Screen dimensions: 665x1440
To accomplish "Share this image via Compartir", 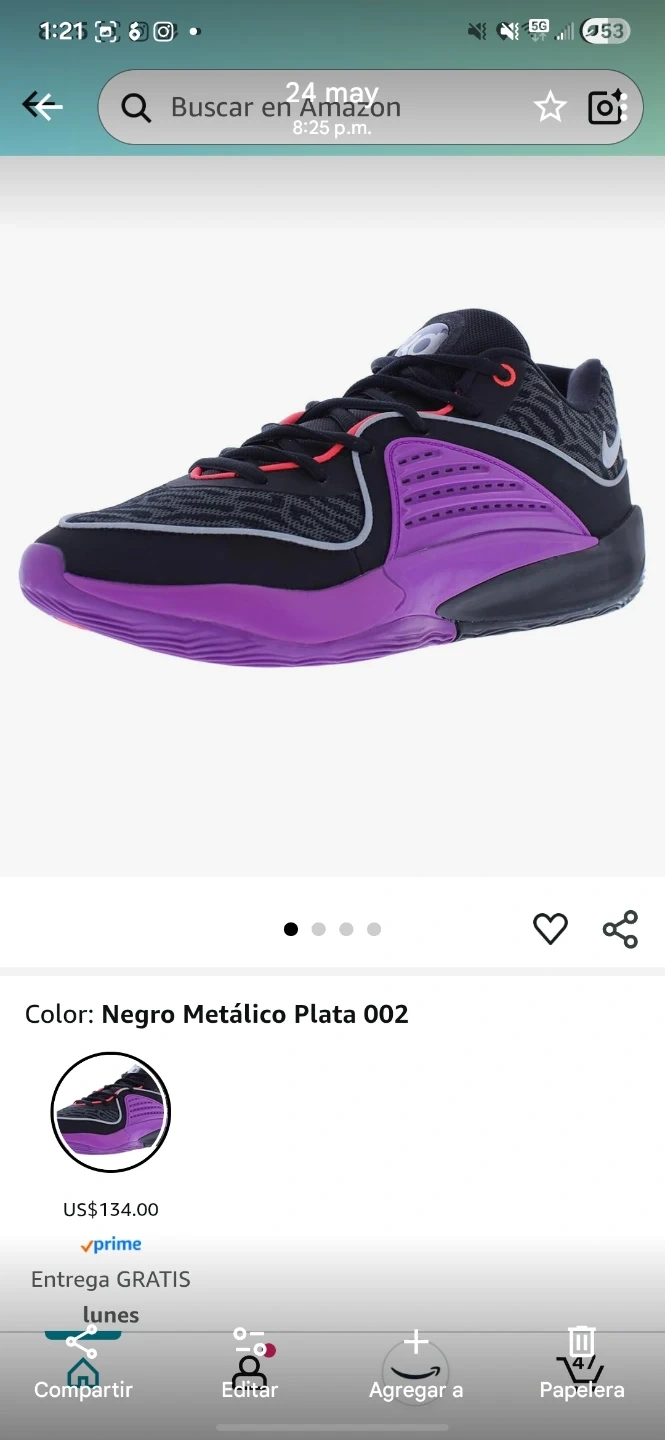I will (83, 1362).
